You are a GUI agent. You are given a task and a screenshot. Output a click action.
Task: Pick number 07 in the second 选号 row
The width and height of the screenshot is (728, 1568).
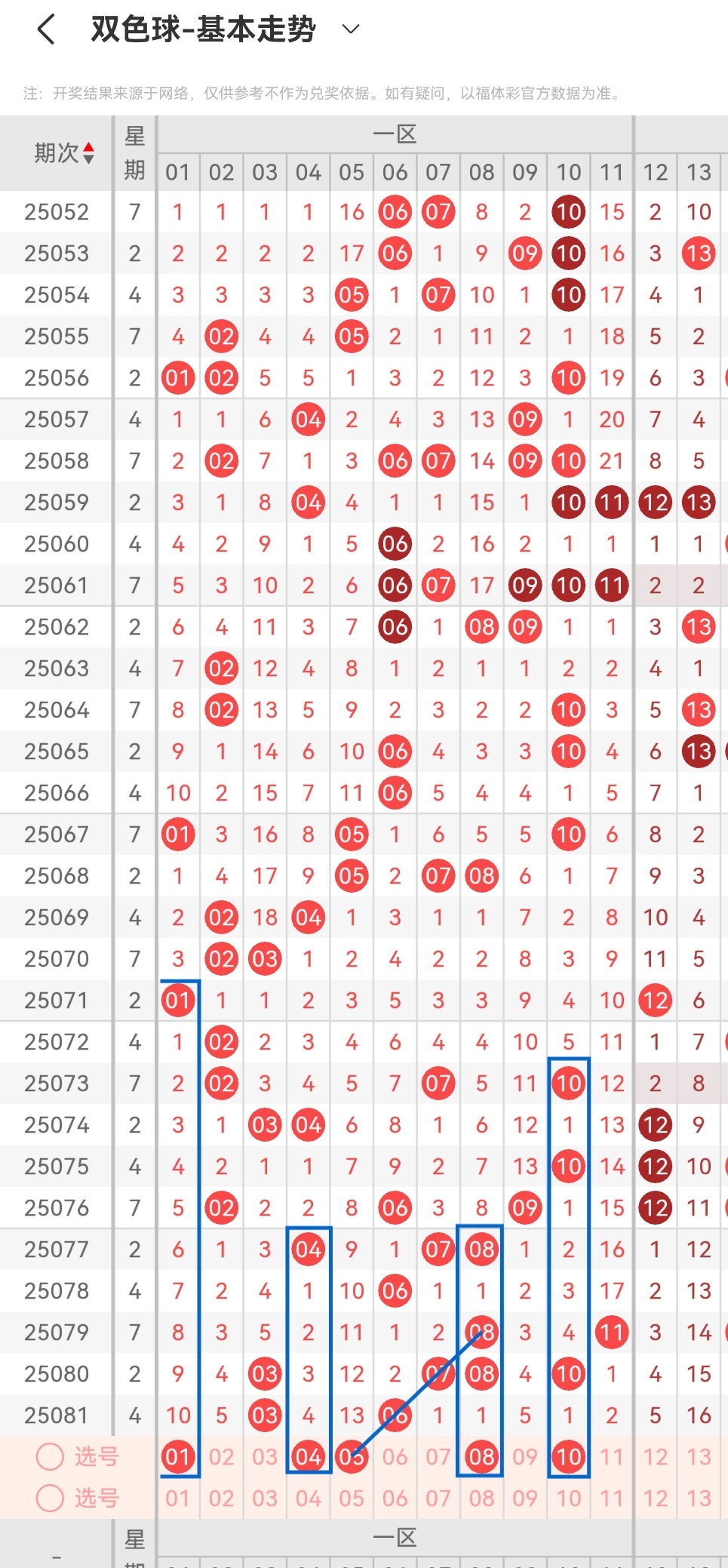click(438, 1498)
